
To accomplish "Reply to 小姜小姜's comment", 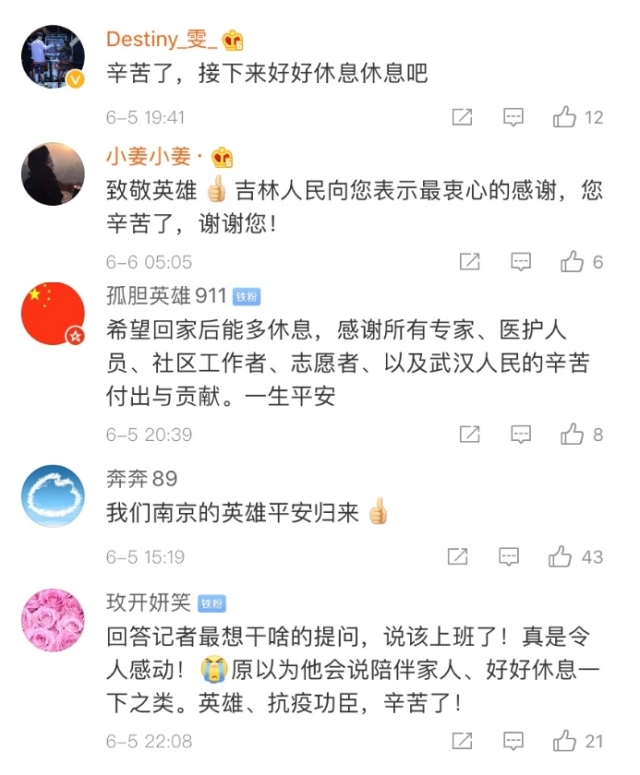I will pyautogui.click(x=520, y=262).
